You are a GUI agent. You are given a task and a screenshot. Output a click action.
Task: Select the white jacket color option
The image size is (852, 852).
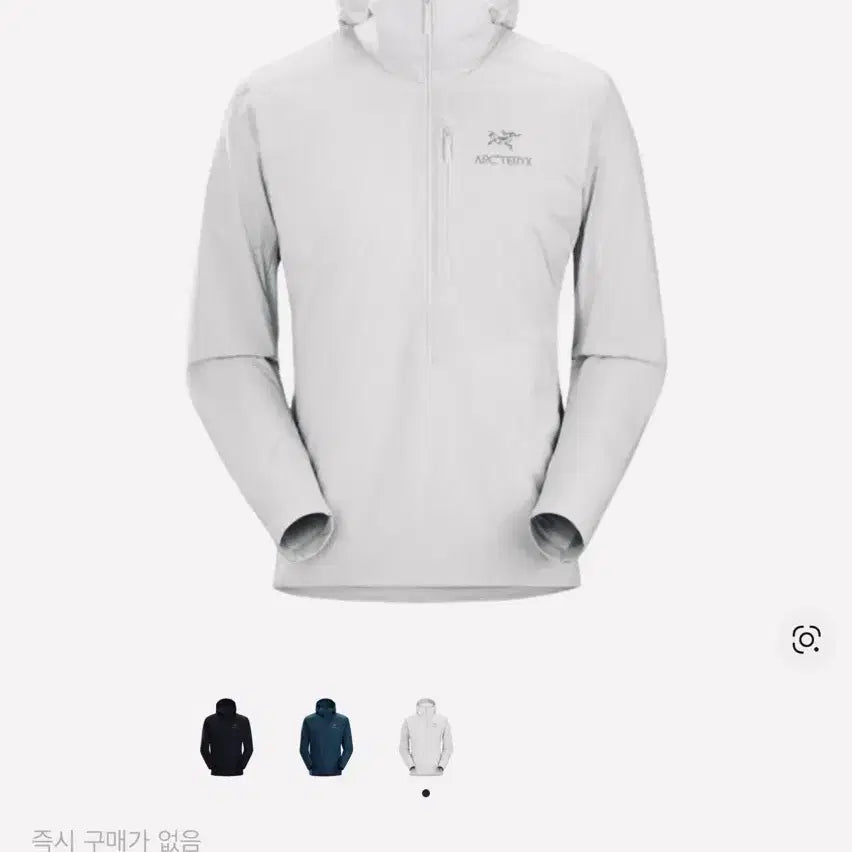tap(426, 736)
